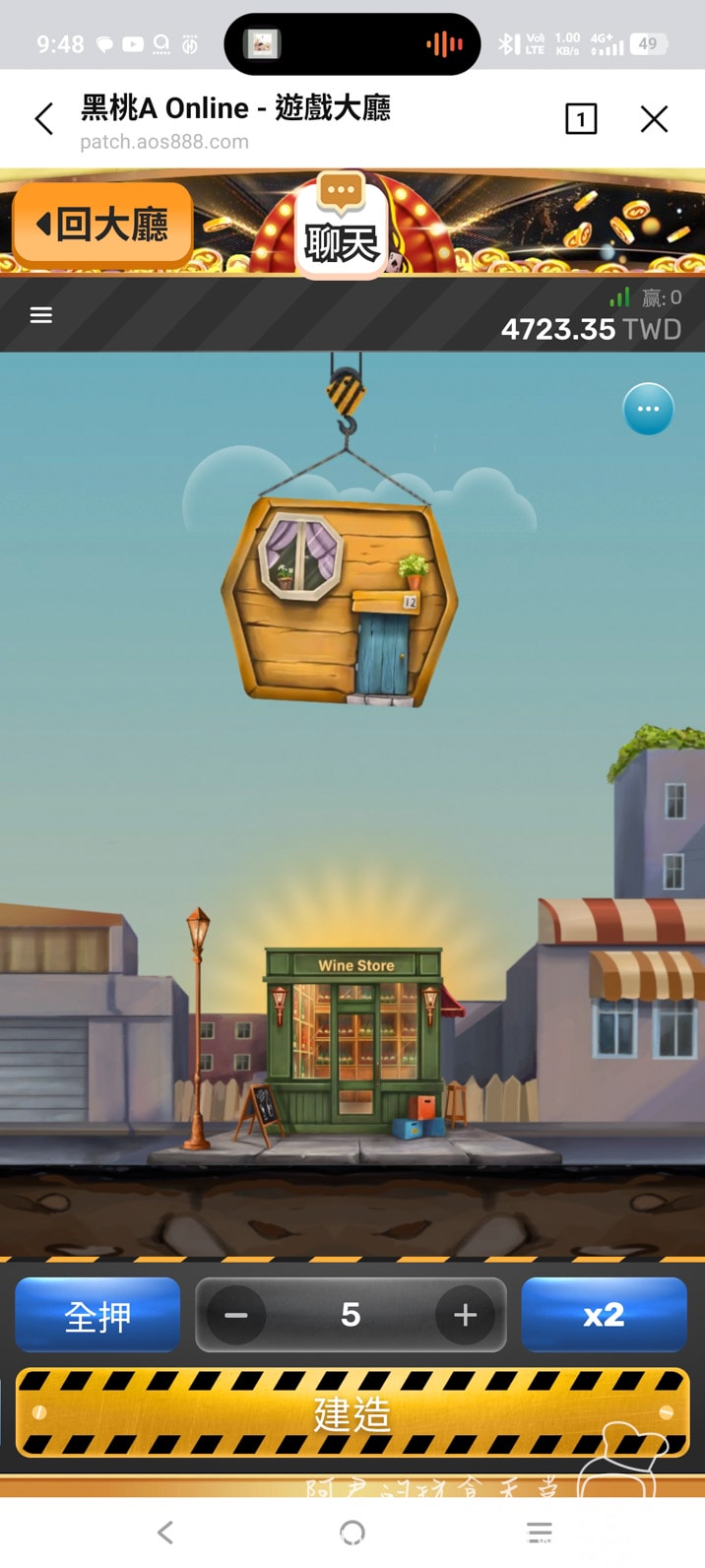Image resolution: width=705 pixels, height=1568 pixels.
Task: Bet everything with 全押
Action: click(x=97, y=1315)
